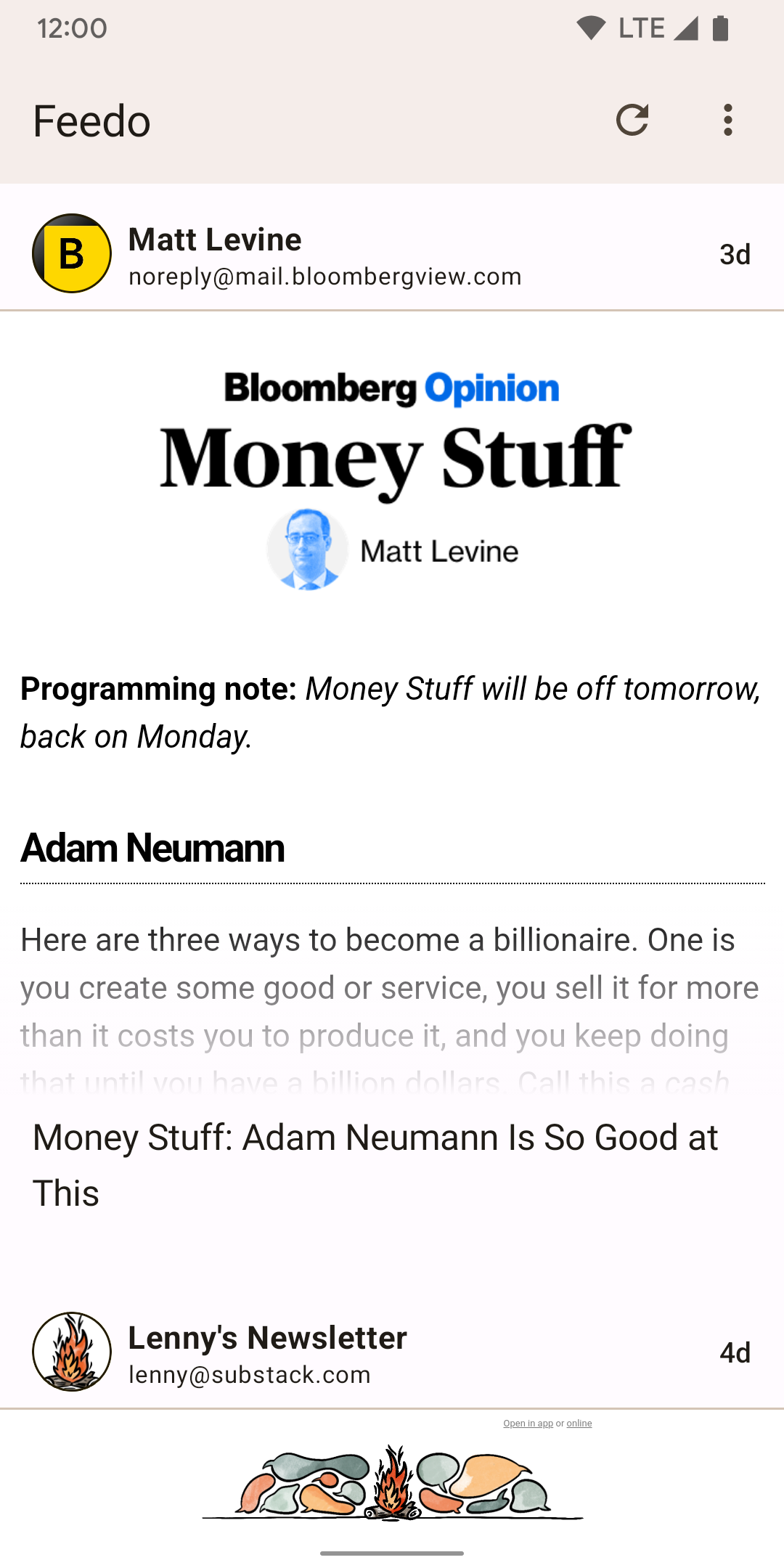Open the Money Stuff Adam Neumann email
784x1568 pixels.
[x=375, y=1164]
